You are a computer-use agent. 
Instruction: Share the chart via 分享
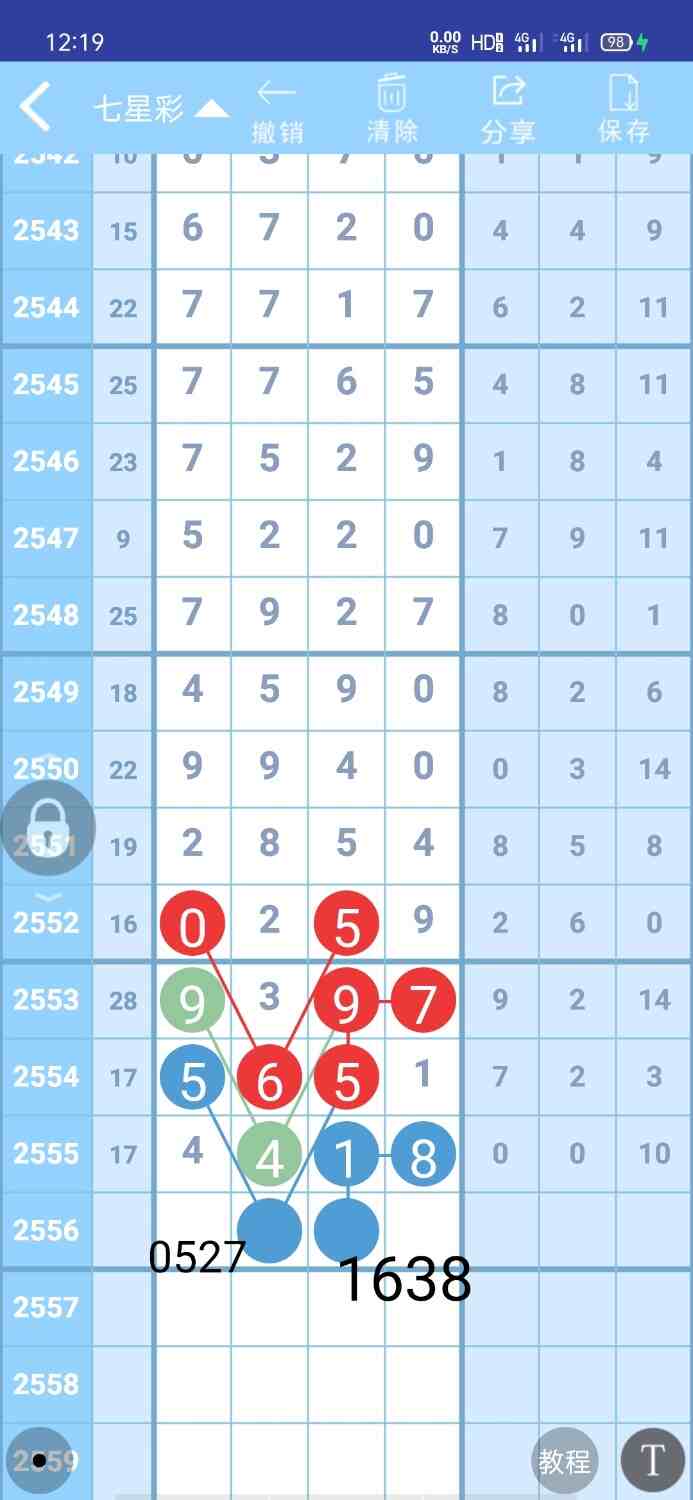pyautogui.click(x=508, y=110)
